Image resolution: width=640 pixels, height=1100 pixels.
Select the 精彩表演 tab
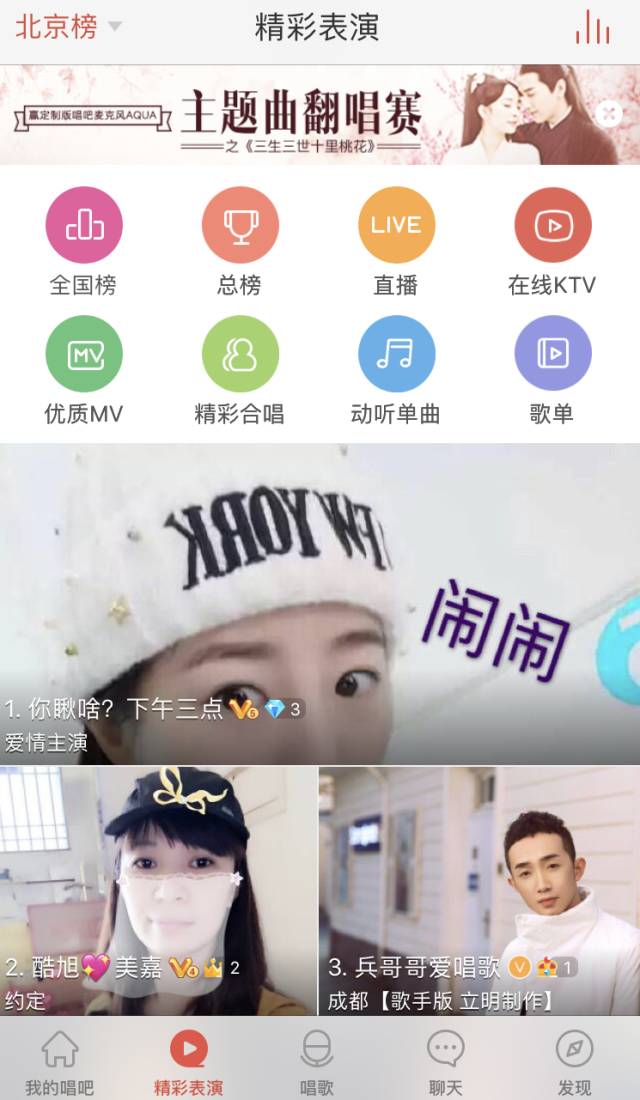tap(188, 1062)
